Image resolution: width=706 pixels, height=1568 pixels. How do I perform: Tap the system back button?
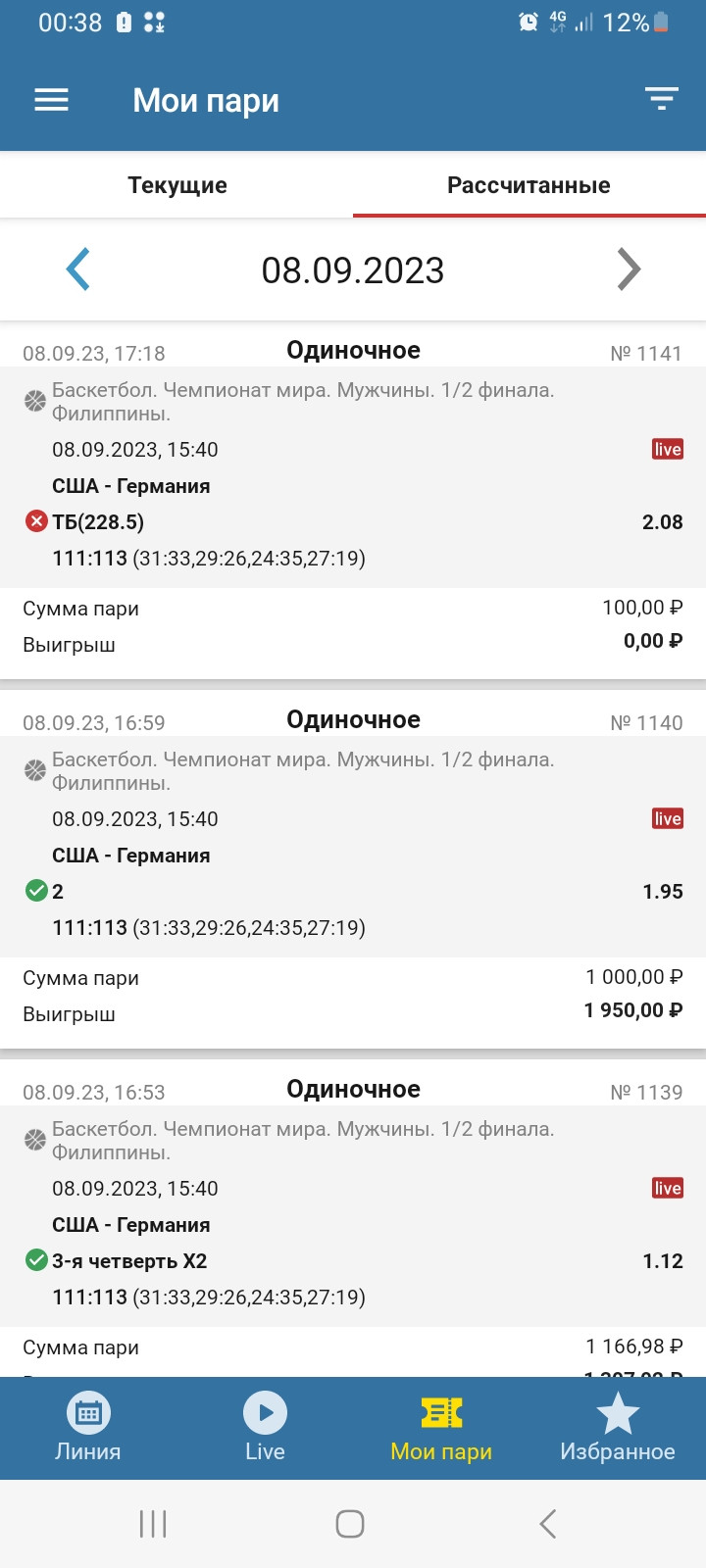548,1524
